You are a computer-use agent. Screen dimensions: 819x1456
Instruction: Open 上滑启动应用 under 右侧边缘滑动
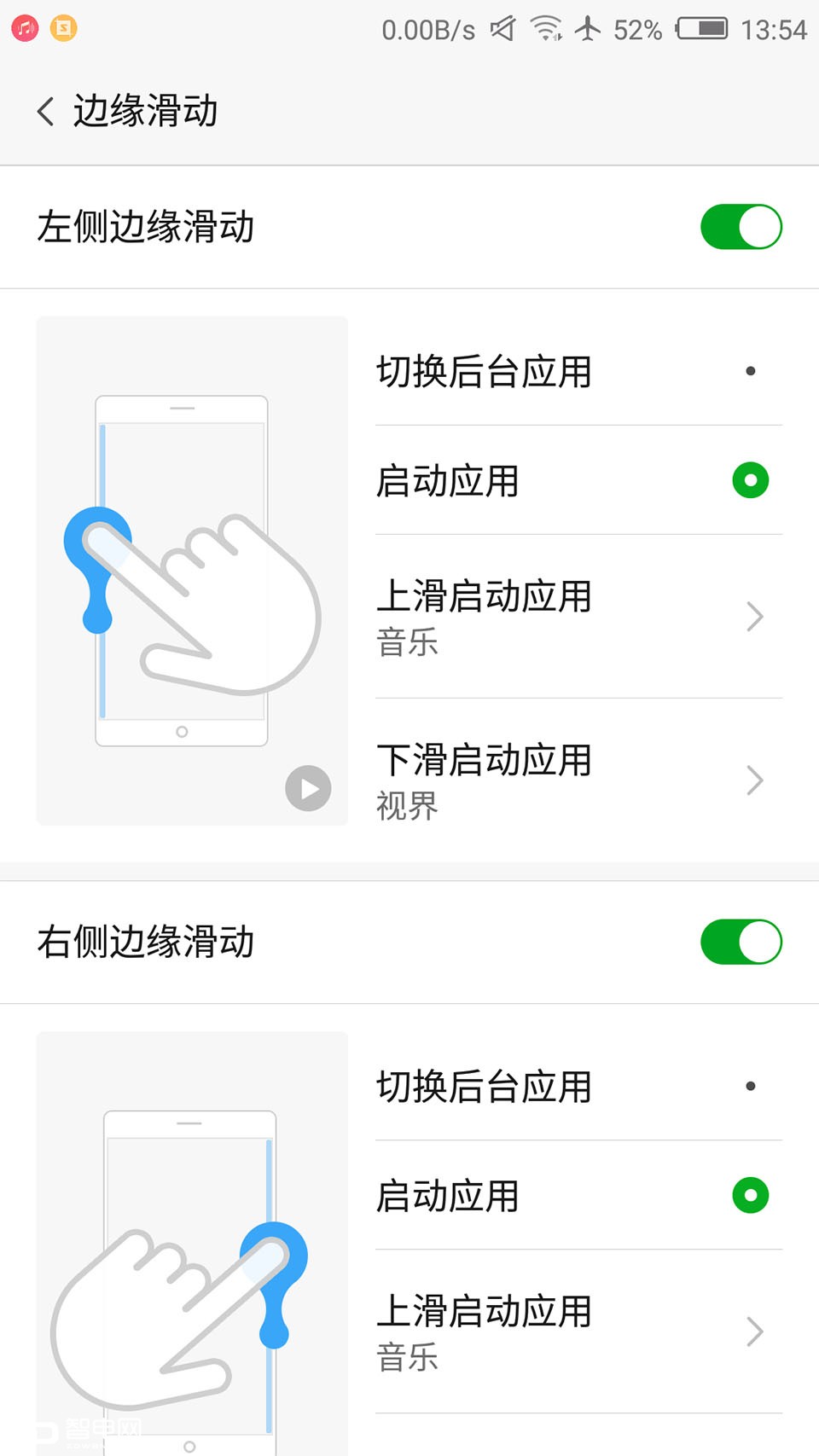coord(578,1331)
